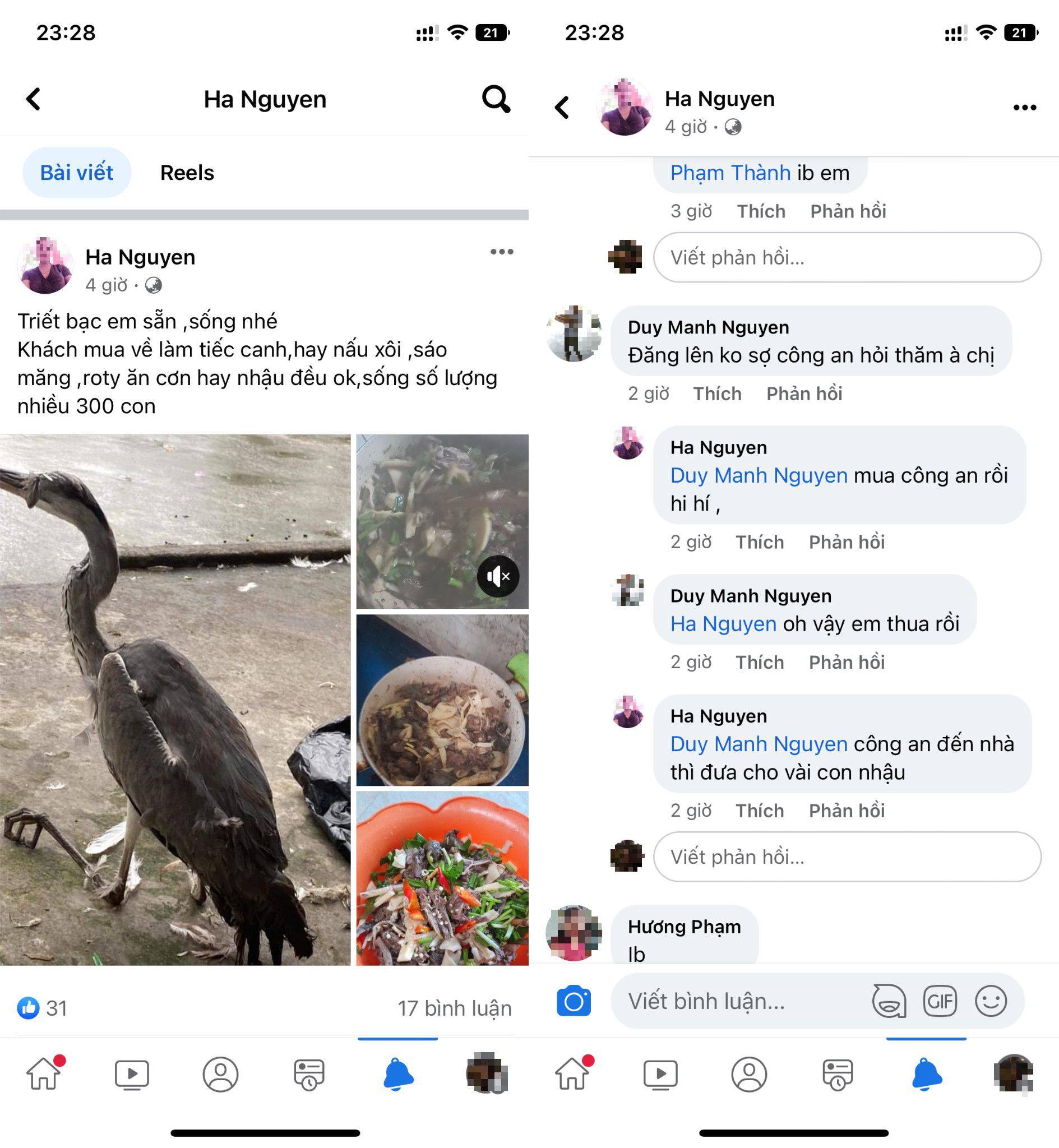Open the tagged Phạm Thành profile link
Image resolution: width=1059 pixels, height=1148 pixels.
[730, 173]
